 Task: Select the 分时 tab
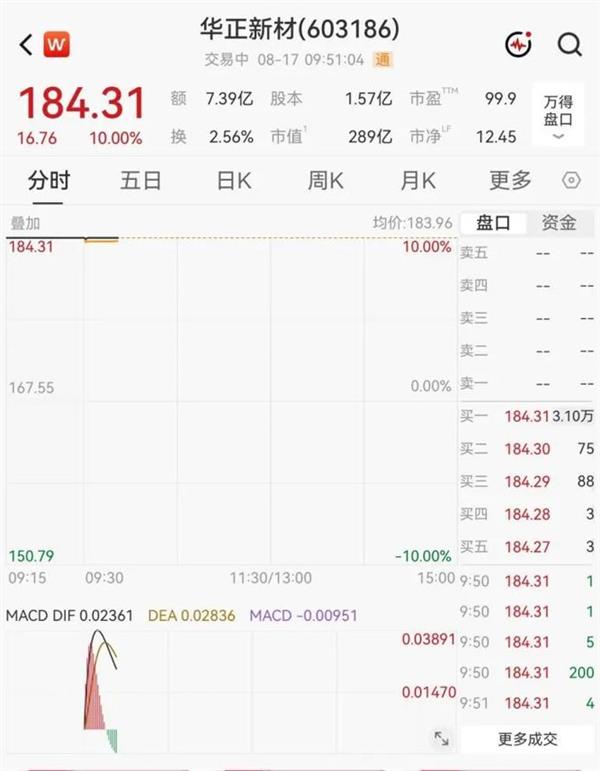49,180
